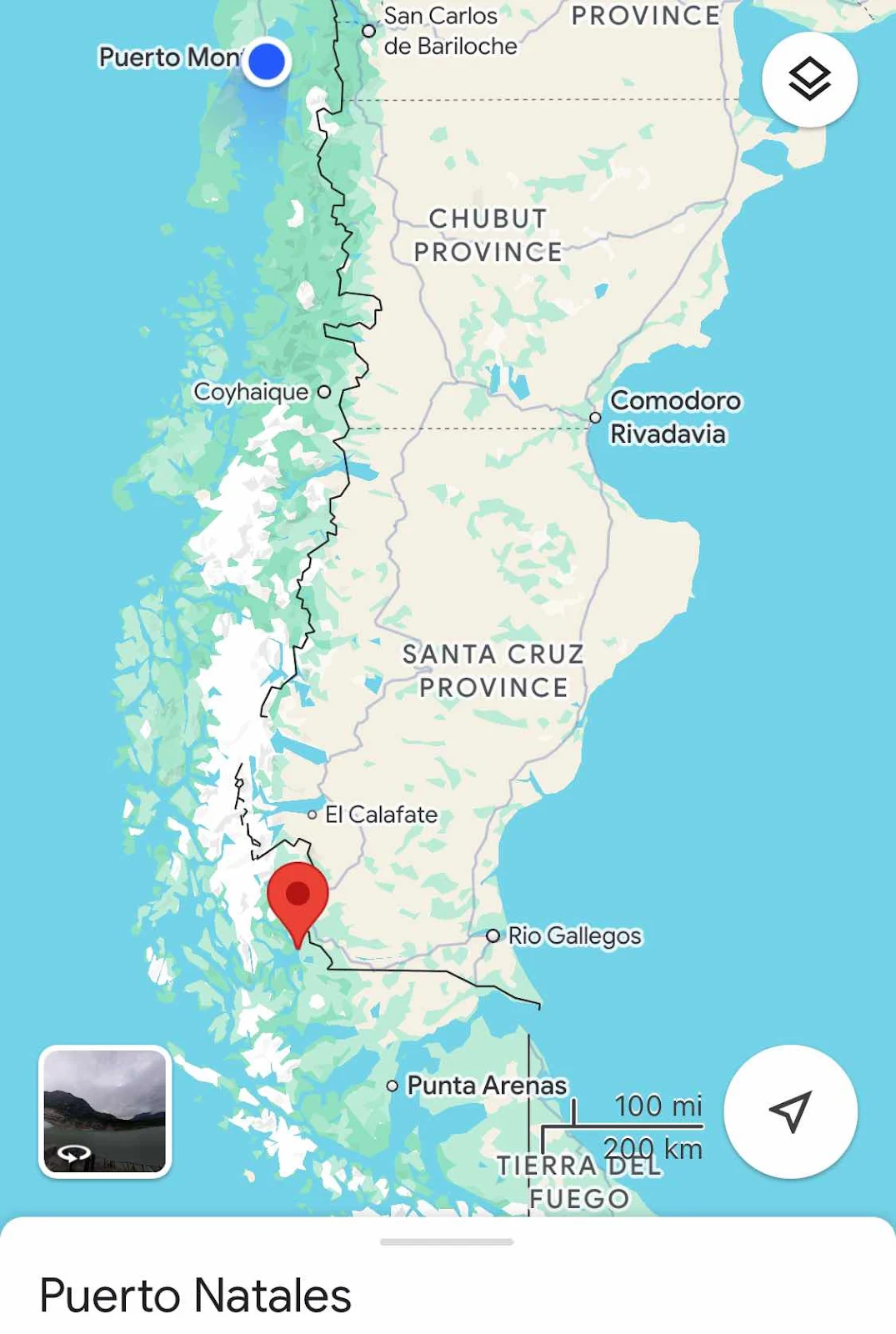Open the Street View thumbnail
896x1334 pixels.
(105, 1111)
